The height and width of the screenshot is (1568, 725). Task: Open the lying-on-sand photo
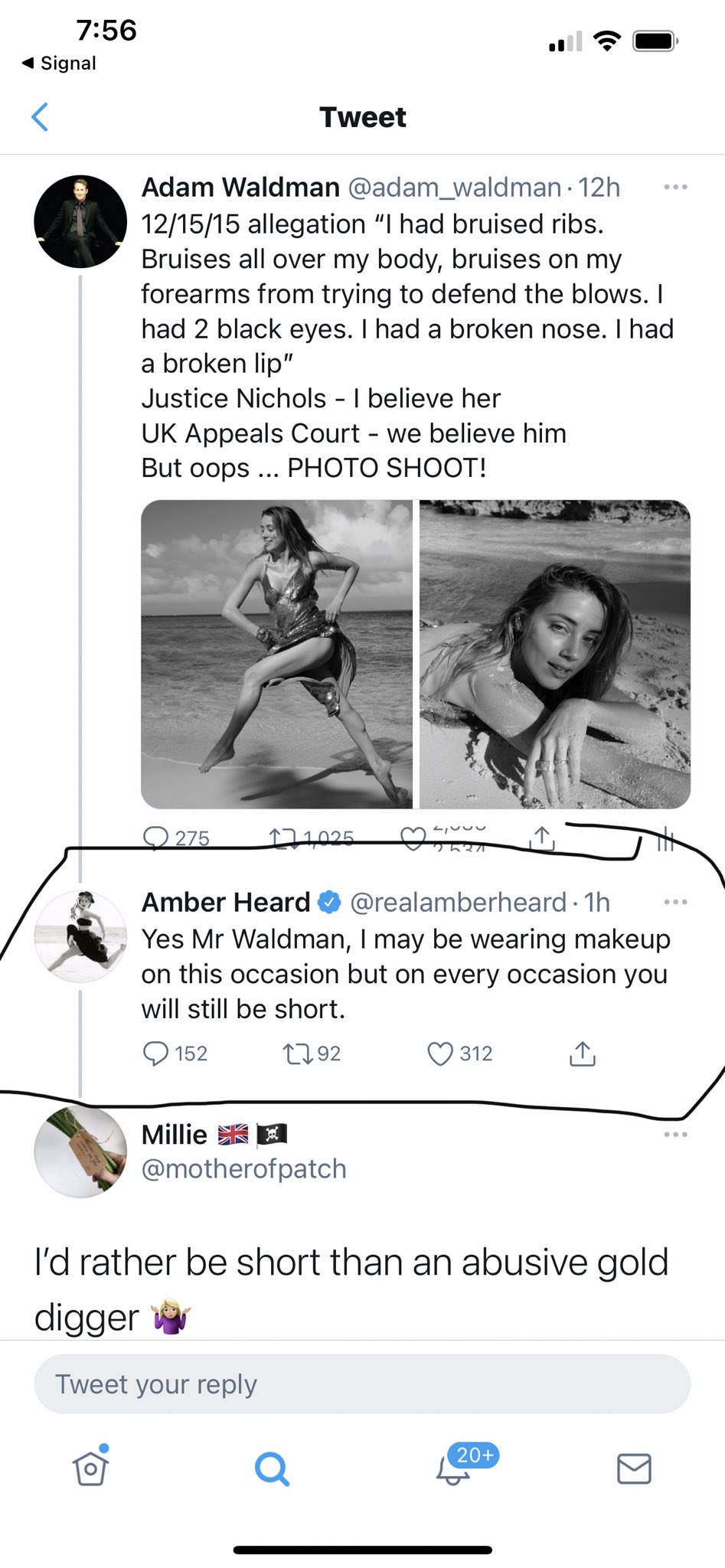[x=555, y=654]
